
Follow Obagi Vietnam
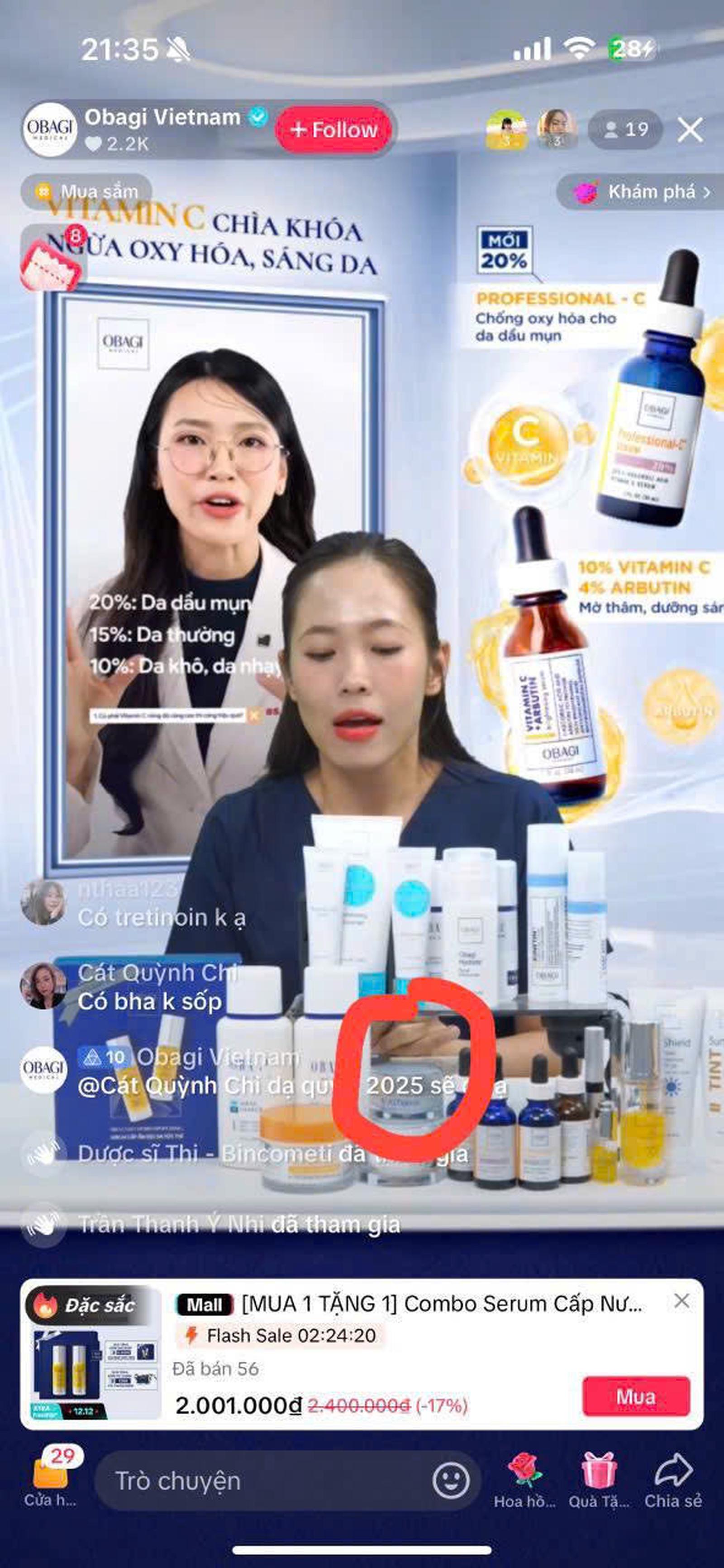coord(333,130)
